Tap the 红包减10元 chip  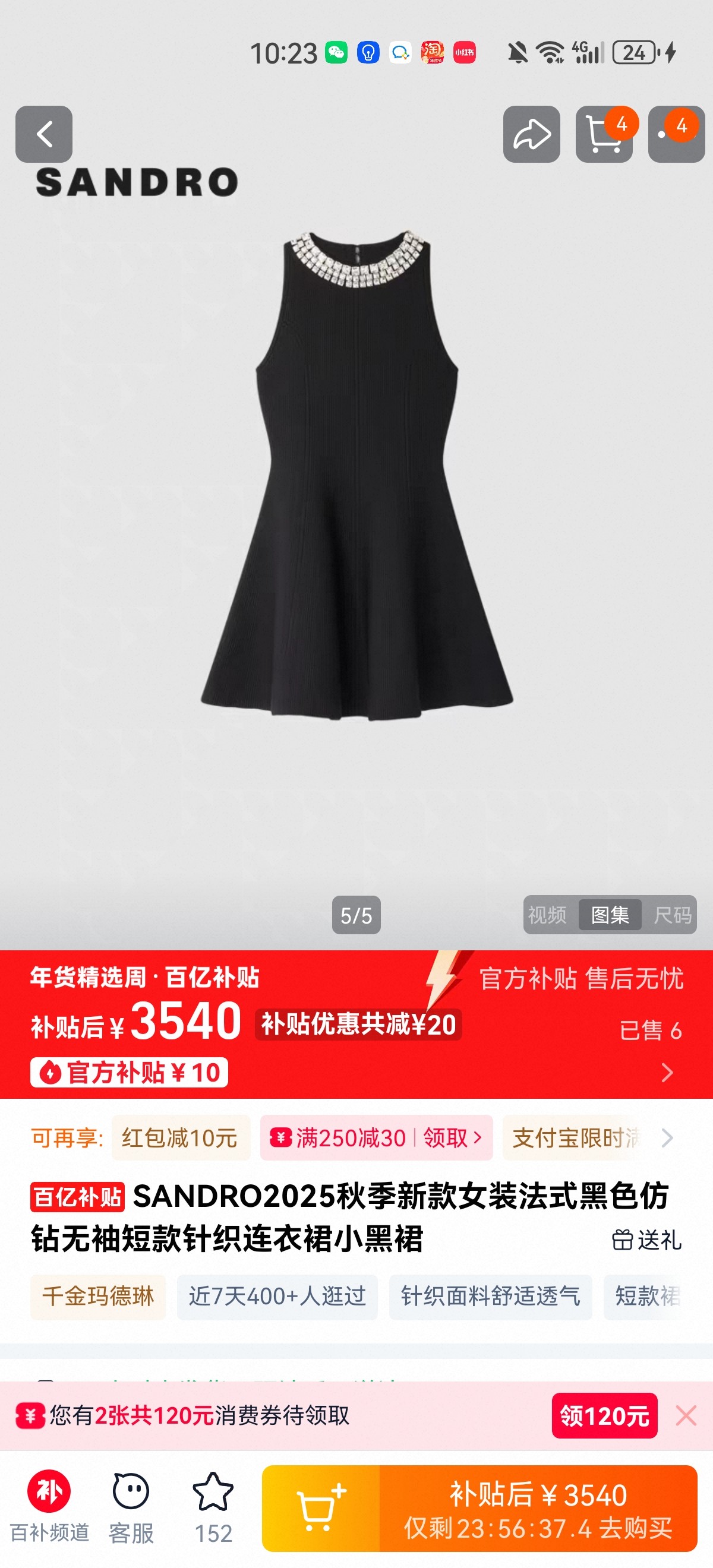(x=180, y=1137)
